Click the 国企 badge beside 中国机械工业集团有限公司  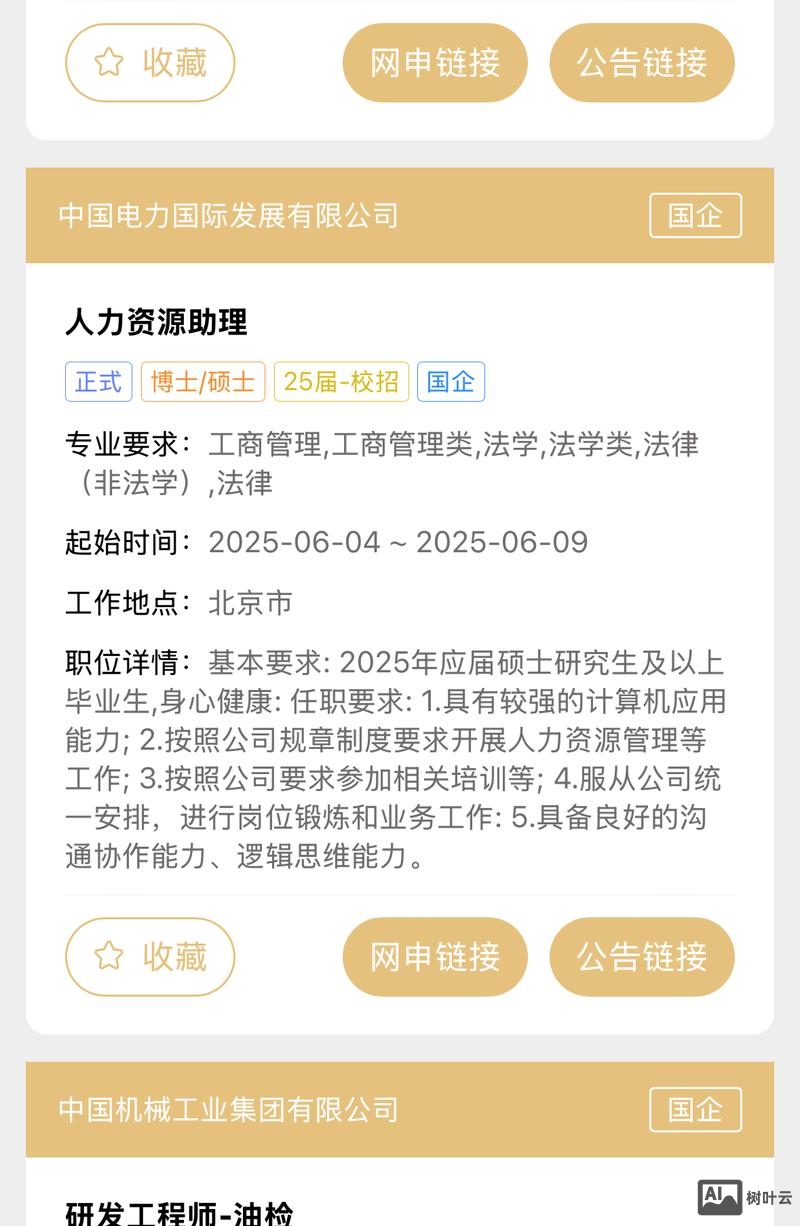point(696,1109)
